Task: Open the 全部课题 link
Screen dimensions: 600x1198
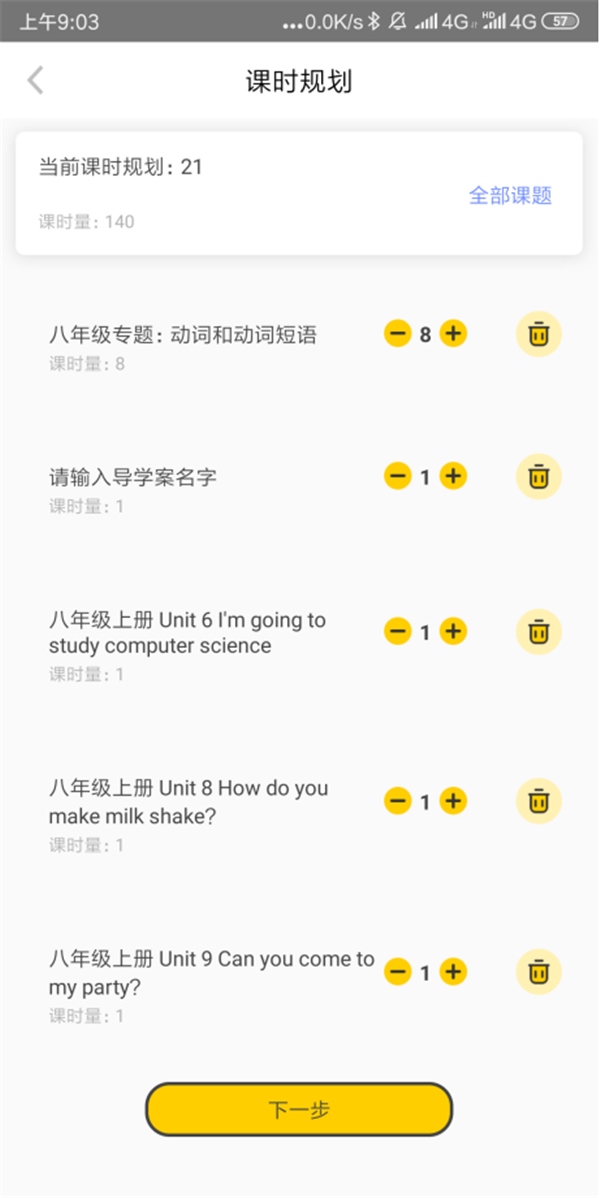Action: pyautogui.click(x=510, y=196)
